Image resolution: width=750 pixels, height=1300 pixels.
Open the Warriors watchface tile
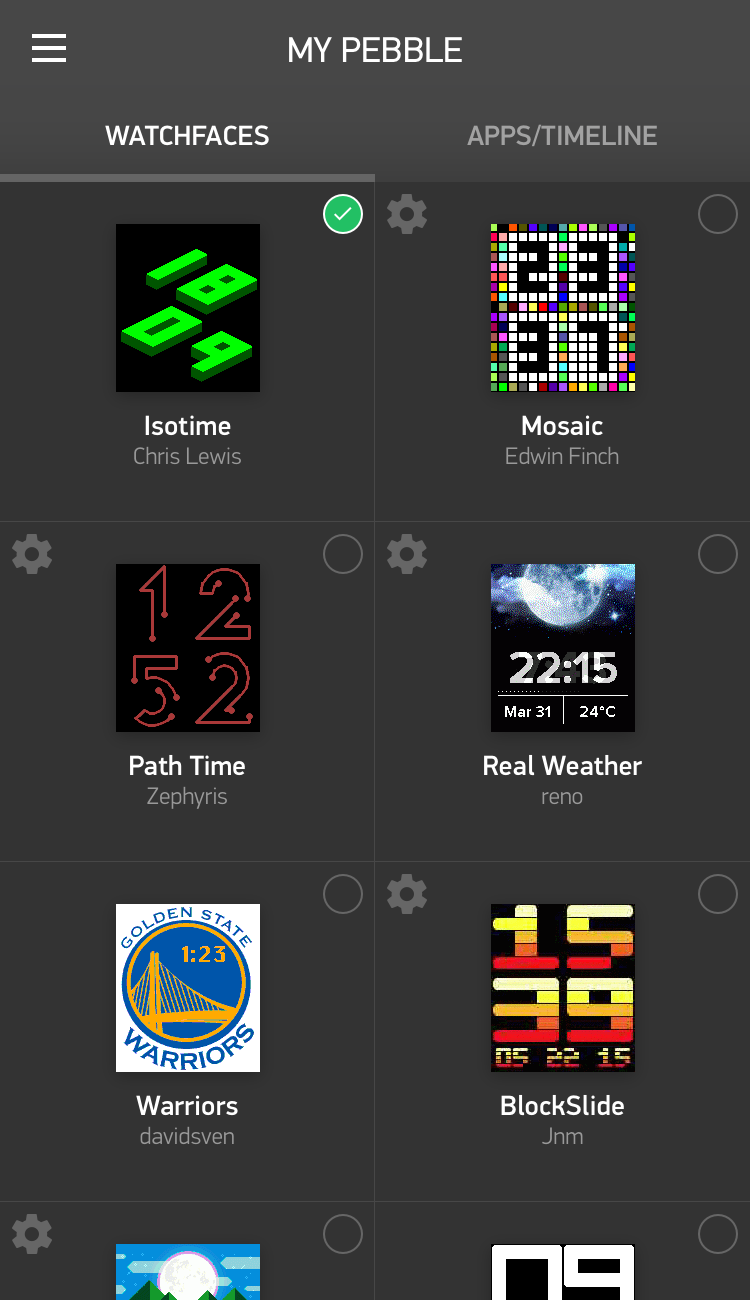188,988
